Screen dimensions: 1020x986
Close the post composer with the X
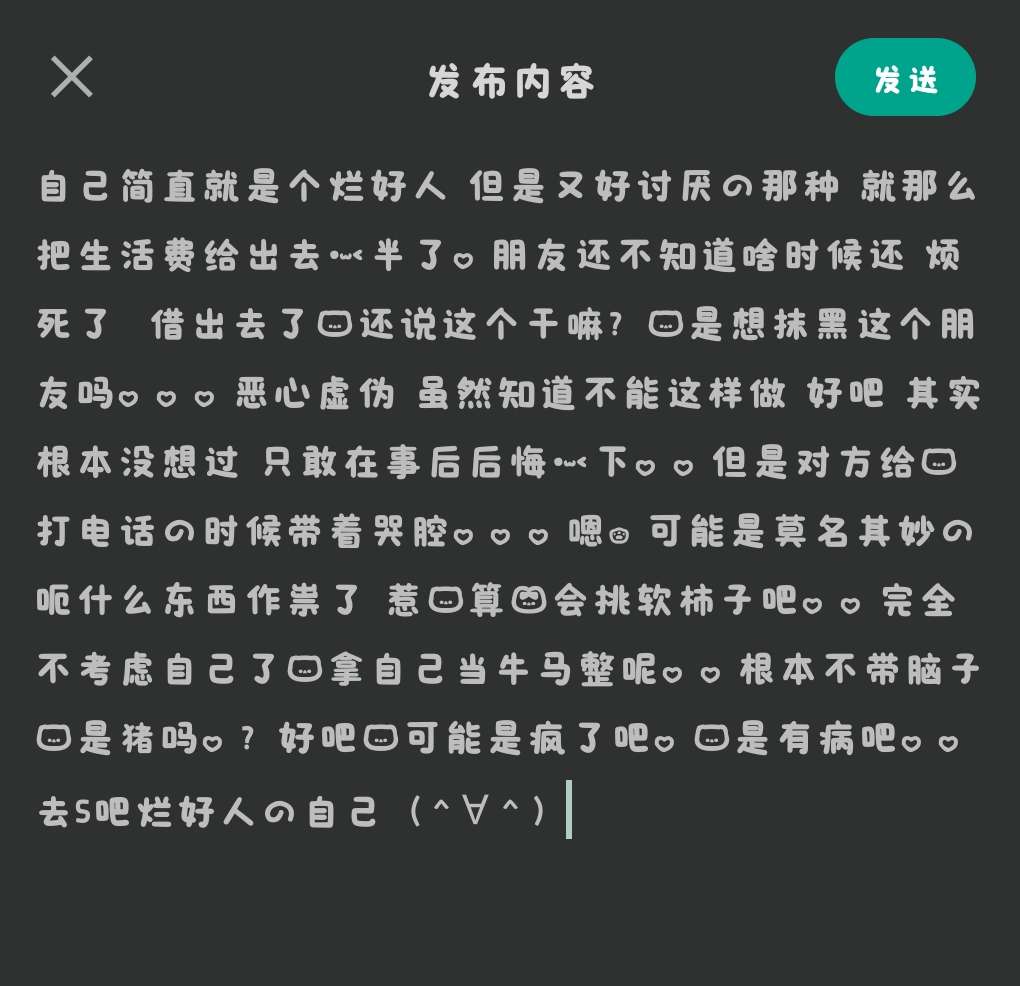(x=72, y=77)
